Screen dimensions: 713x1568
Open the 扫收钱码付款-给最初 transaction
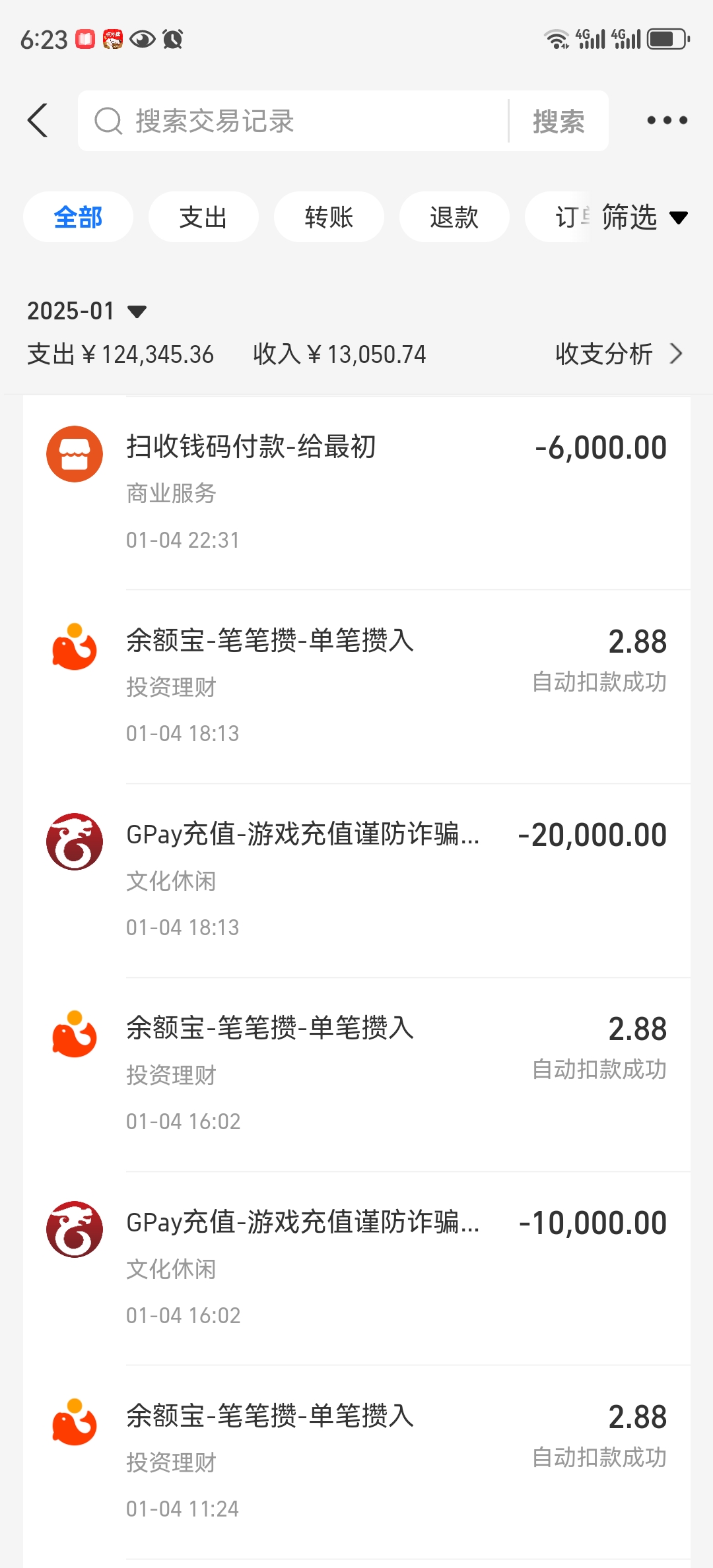(356, 493)
